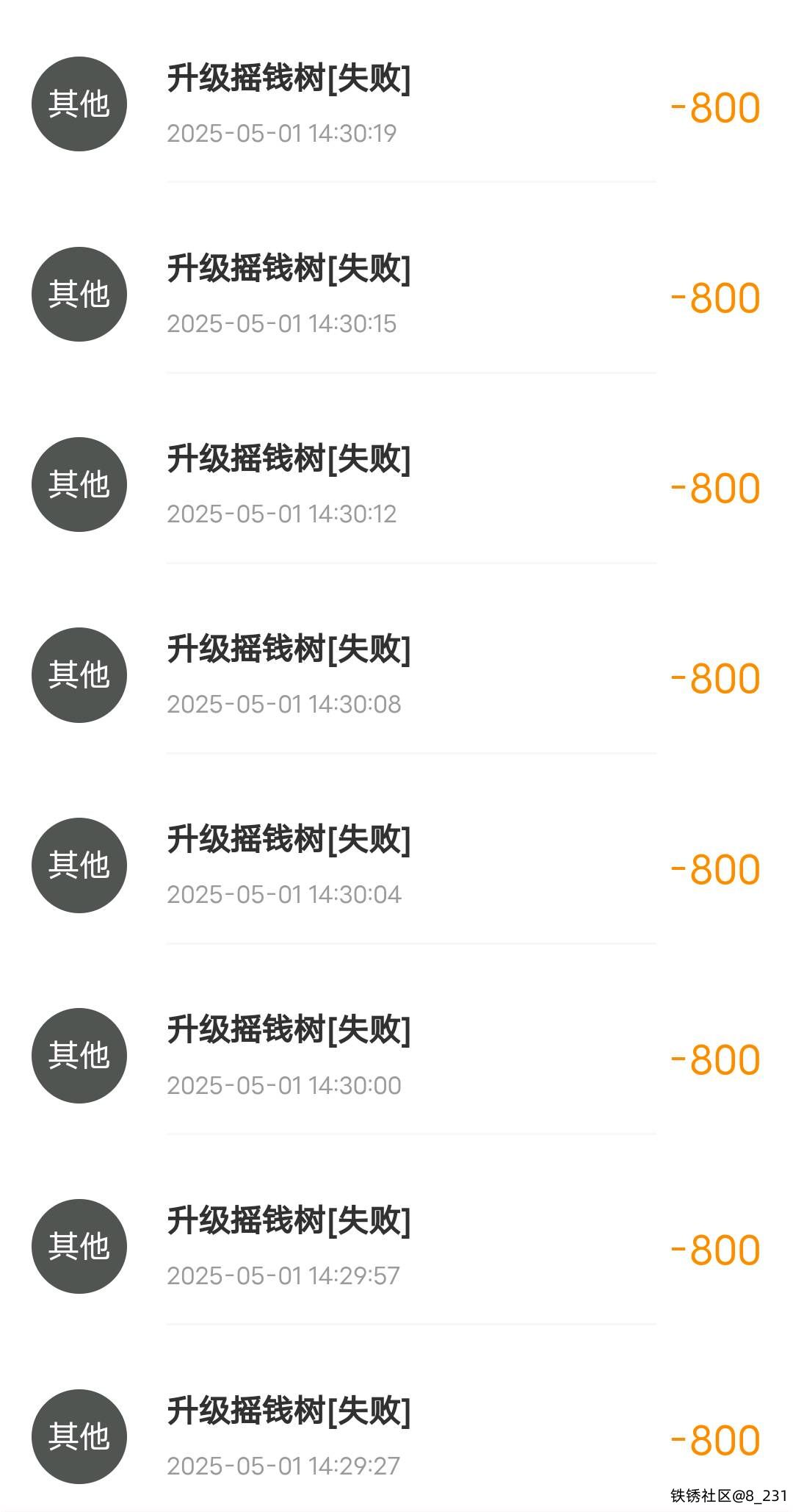Open the 14:29:27 deduction record
The image size is (793, 1512).
(x=396, y=1436)
